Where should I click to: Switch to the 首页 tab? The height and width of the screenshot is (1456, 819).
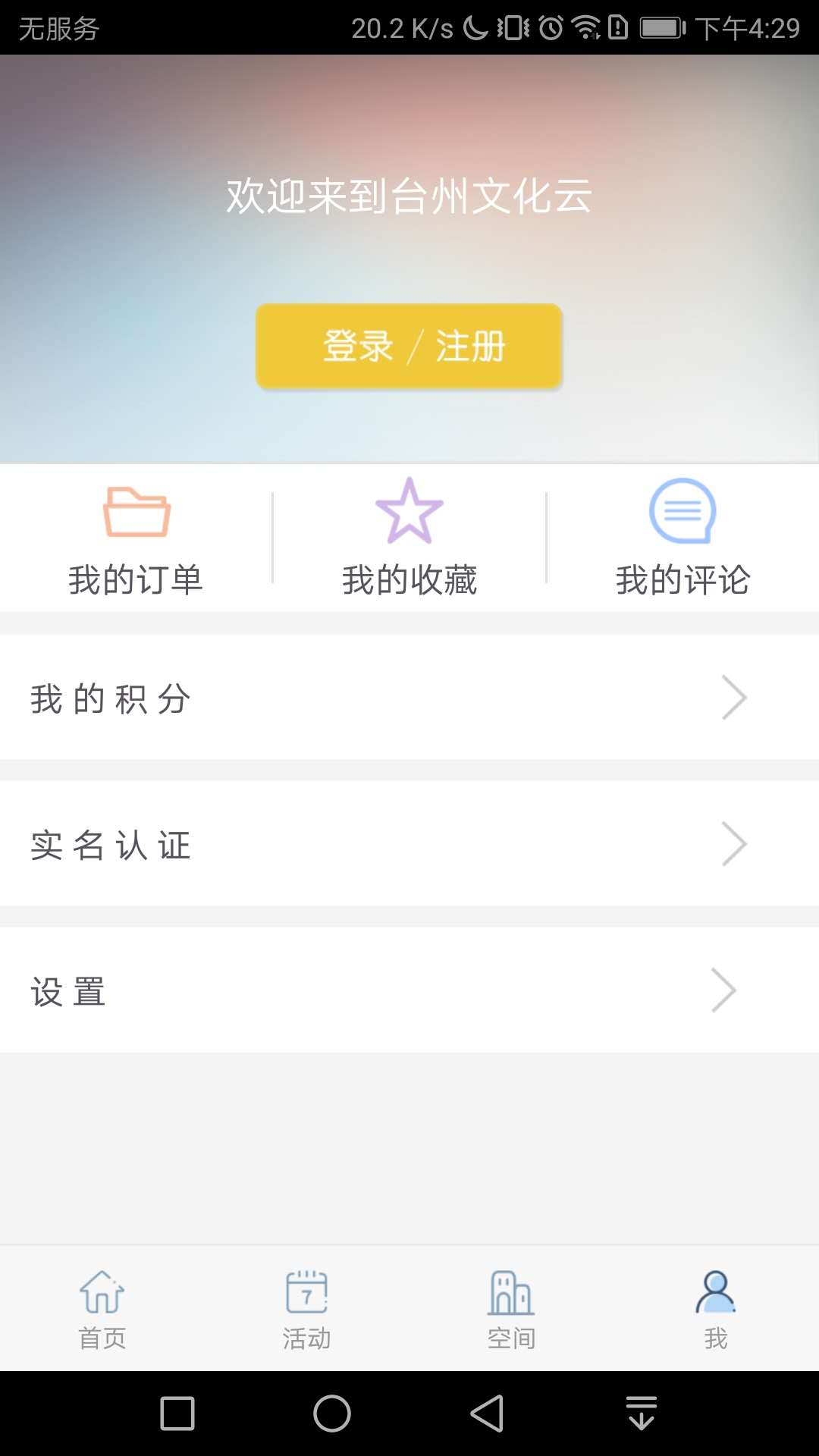coord(102,1309)
